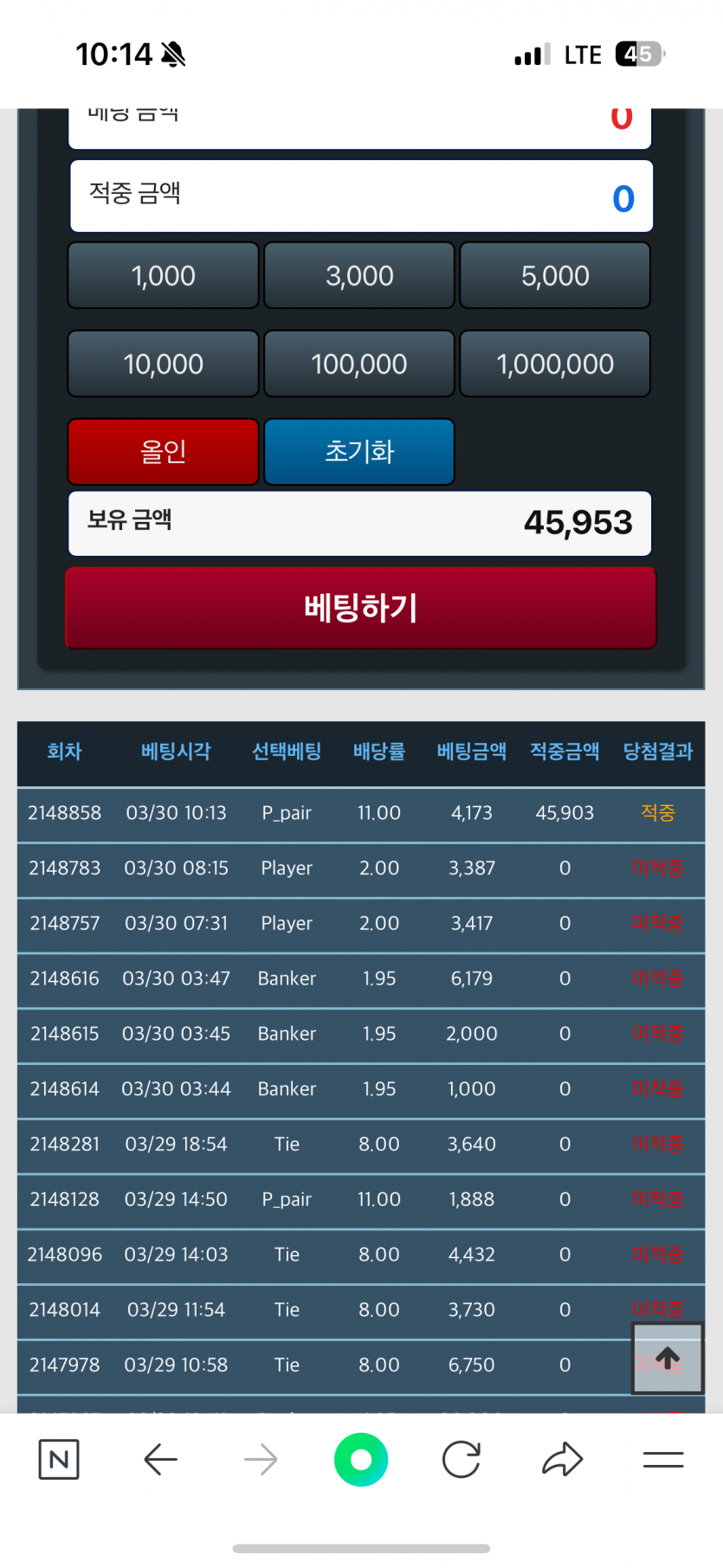This screenshot has height=1568, width=723.
Task: Tap the green circle browser button
Action: (x=361, y=1460)
